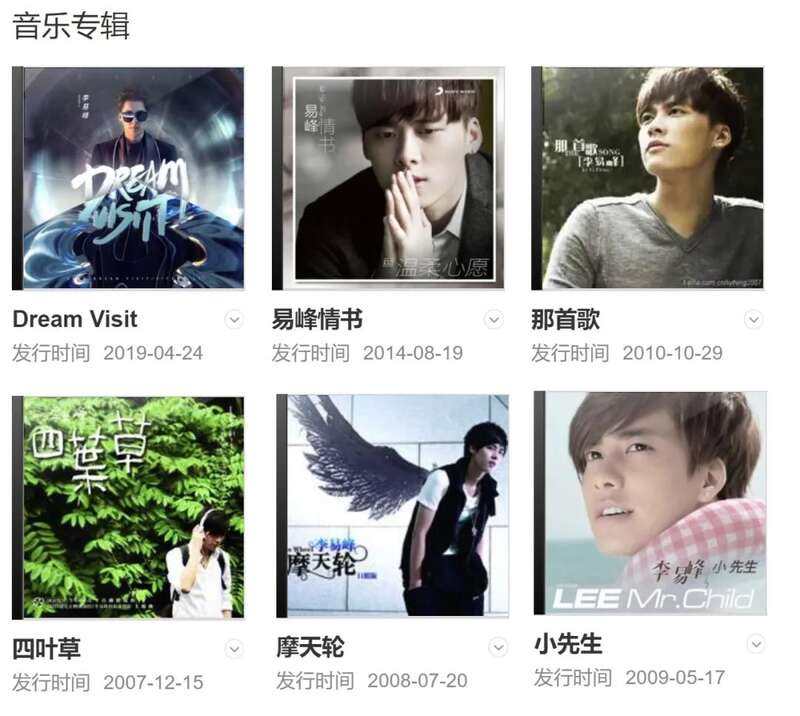Image resolution: width=800 pixels, height=716 pixels.
Task: Expand details for 四叶草
Action: click(234, 649)
